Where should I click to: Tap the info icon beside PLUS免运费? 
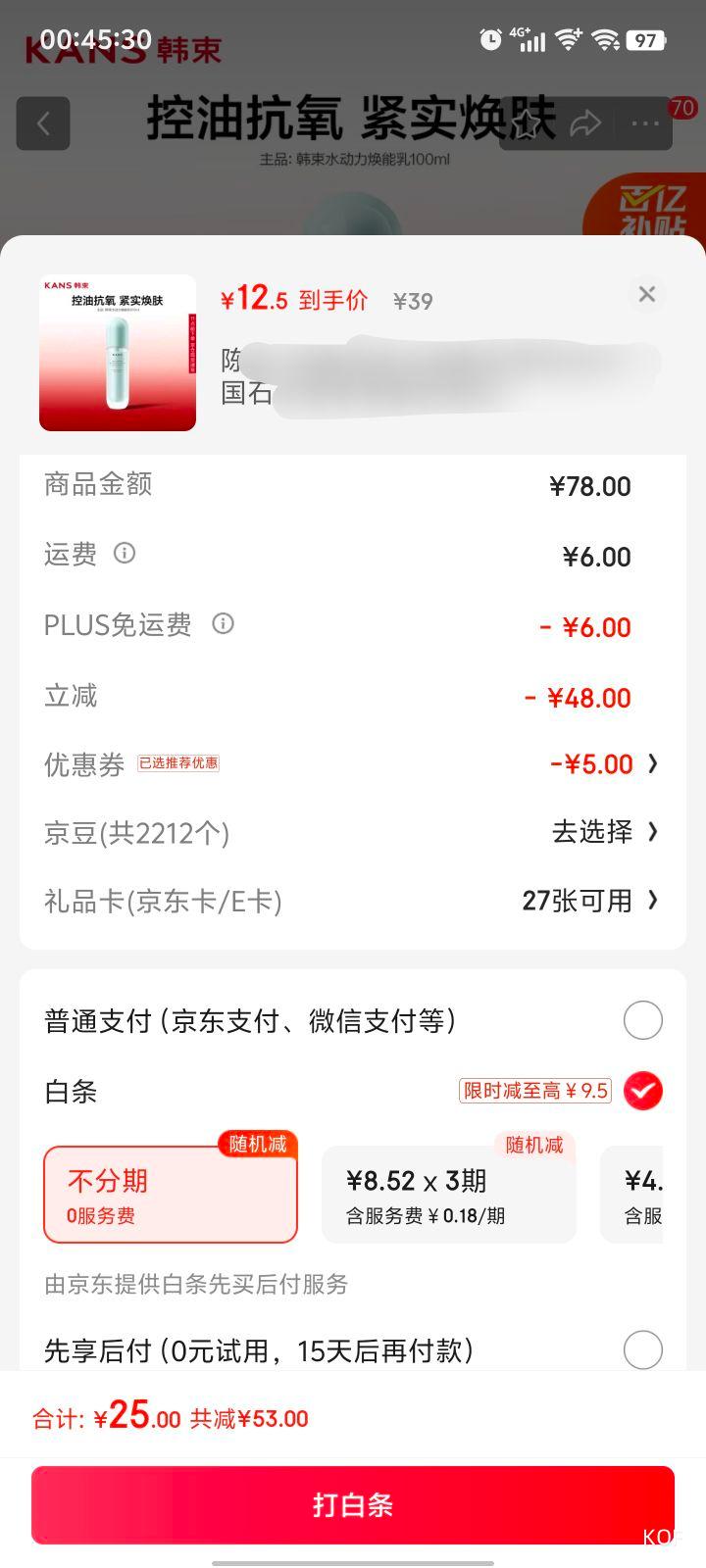223,624
